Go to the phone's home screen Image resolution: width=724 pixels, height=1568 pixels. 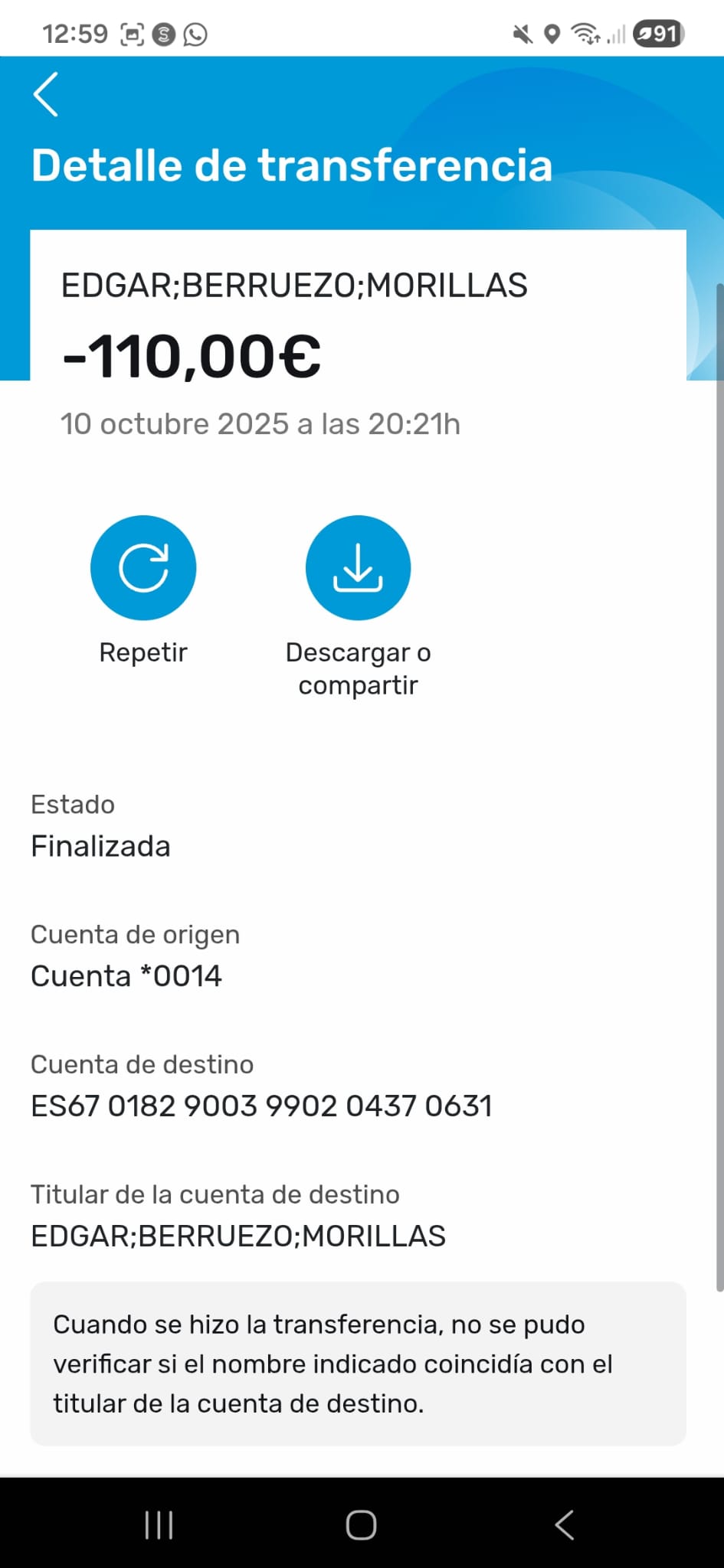pyautogui.click(x=361, y=1525)
